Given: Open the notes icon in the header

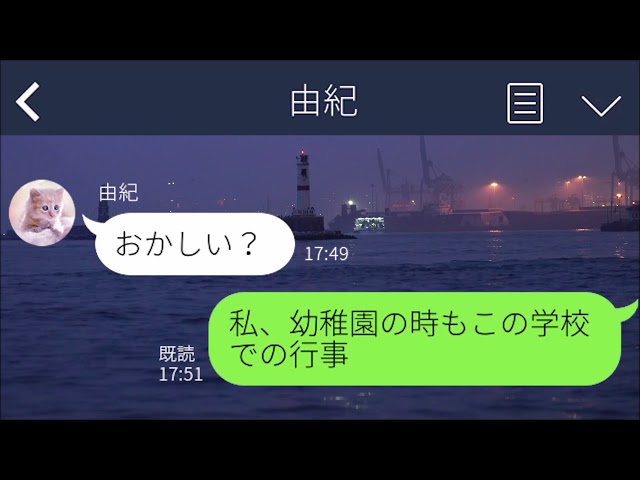Looking at the screenshot, I should pyautogui.click(x=525, y=102).
